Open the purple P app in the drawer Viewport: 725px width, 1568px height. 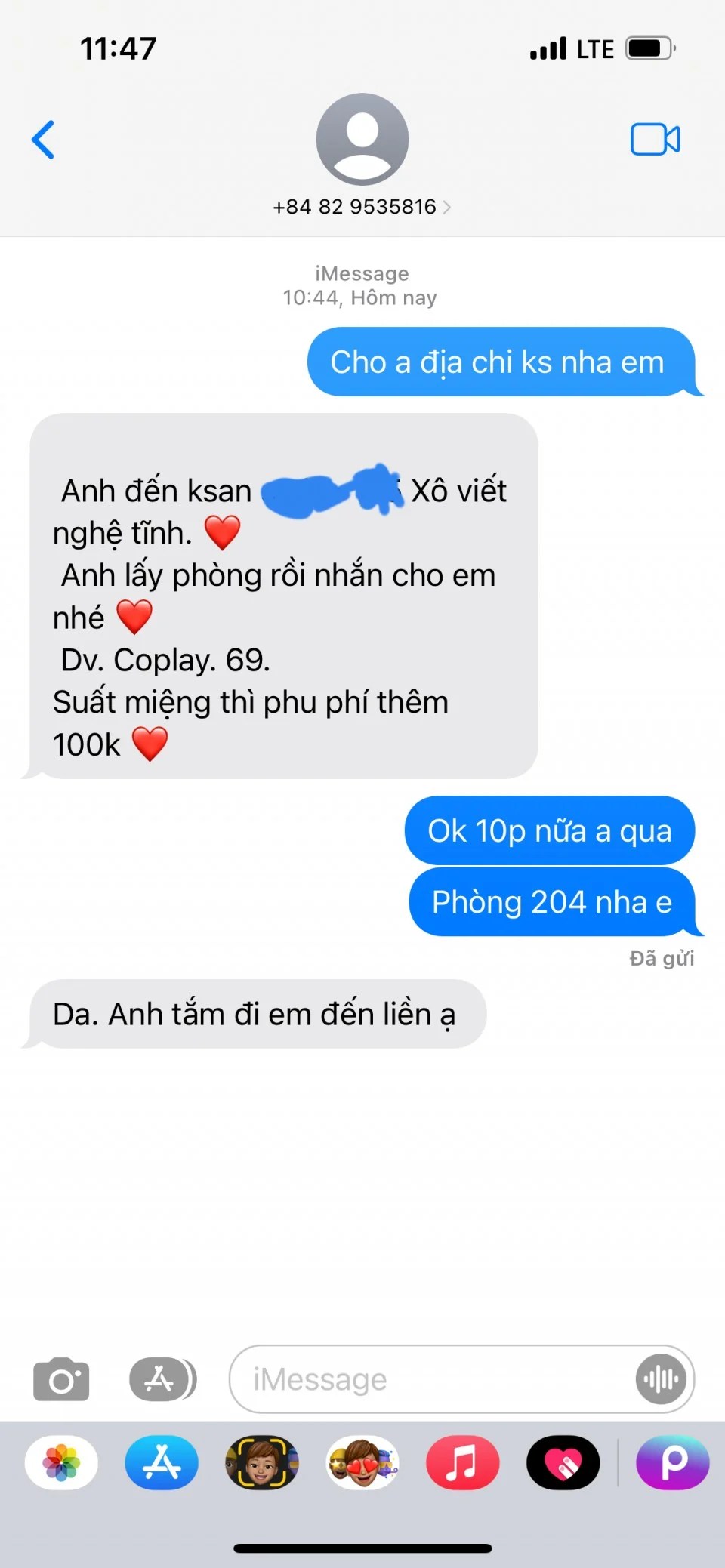[672, 1462]
